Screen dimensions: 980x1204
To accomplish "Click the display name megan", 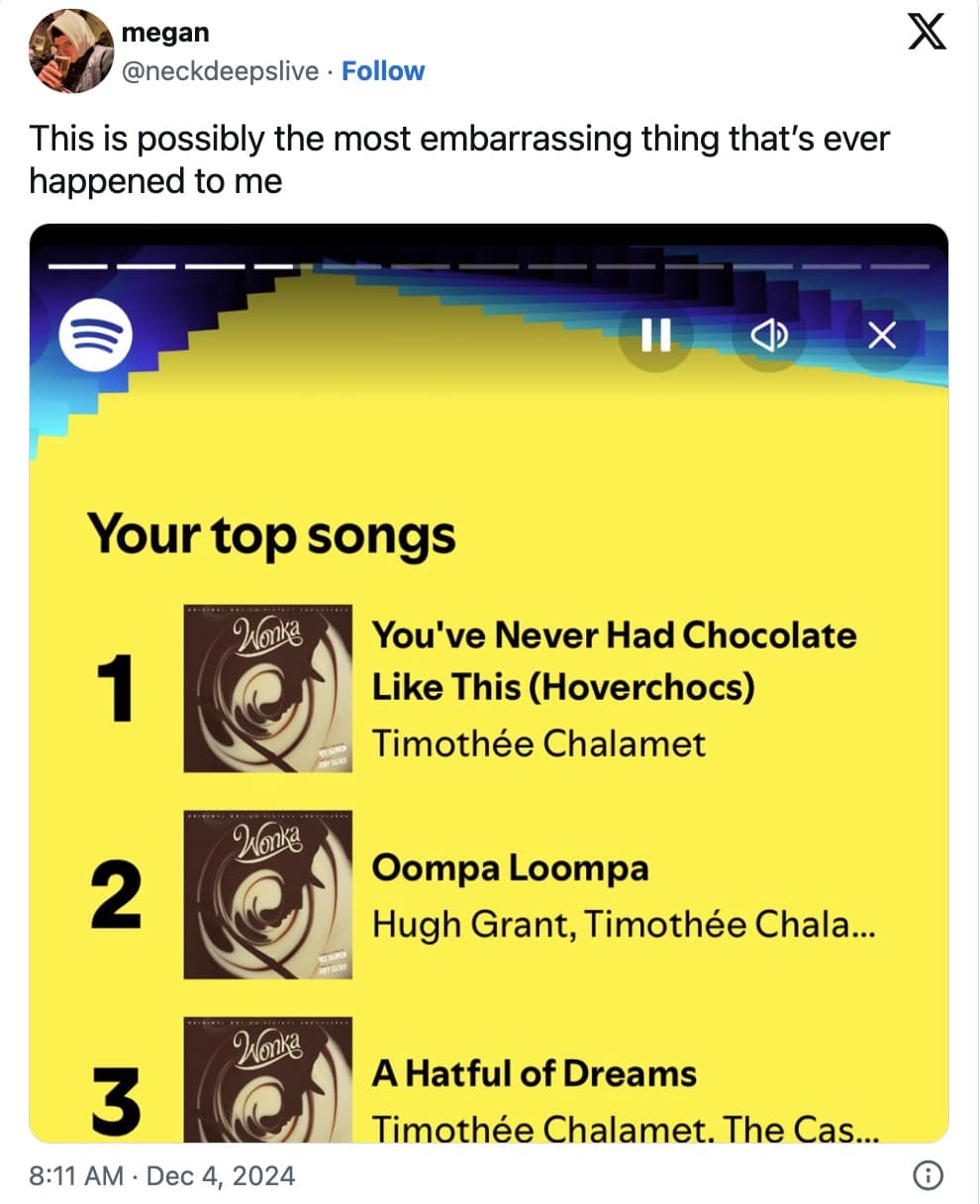I will pos(163,31).
